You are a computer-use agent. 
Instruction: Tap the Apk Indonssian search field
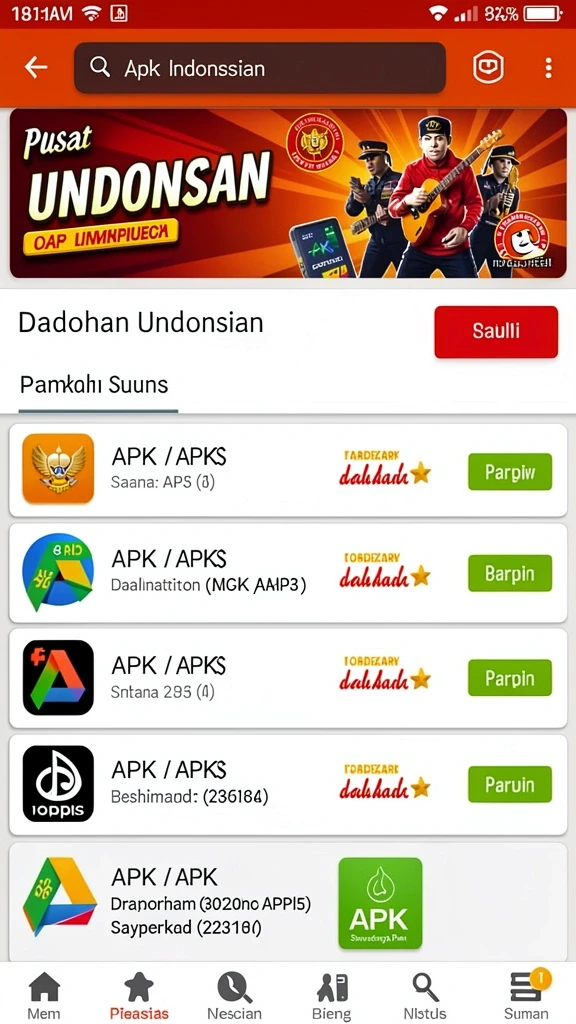[x=260, y=68]
